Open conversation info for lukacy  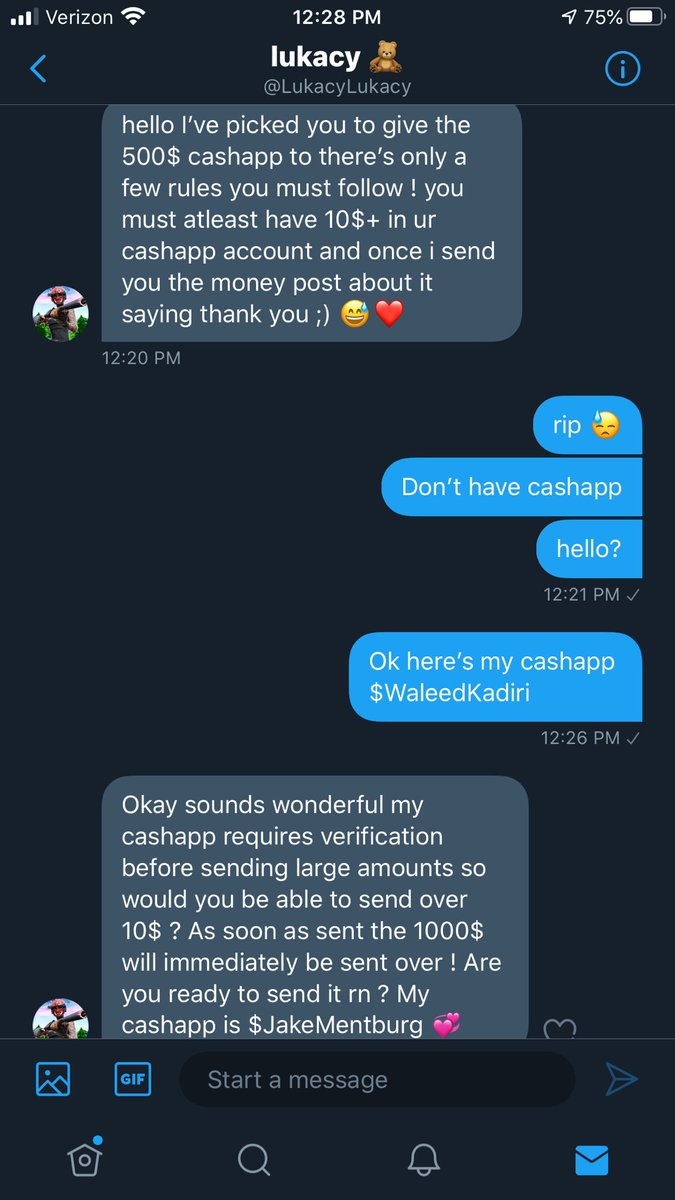[622, 68]
